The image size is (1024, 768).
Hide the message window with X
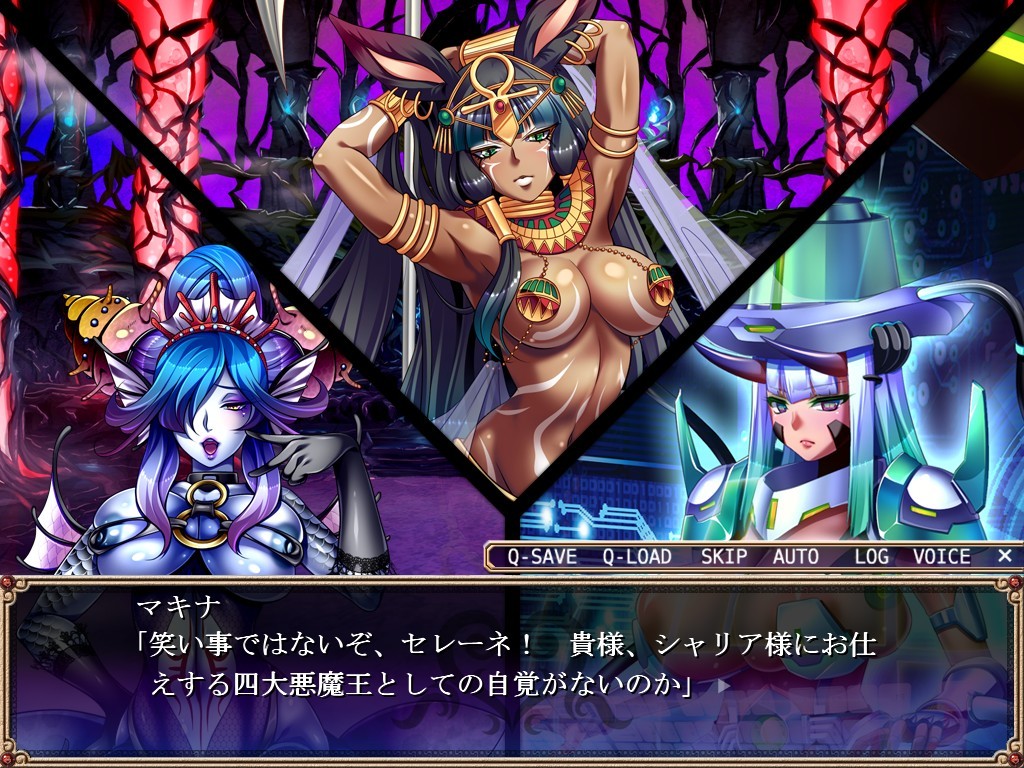coord(1005,556)
